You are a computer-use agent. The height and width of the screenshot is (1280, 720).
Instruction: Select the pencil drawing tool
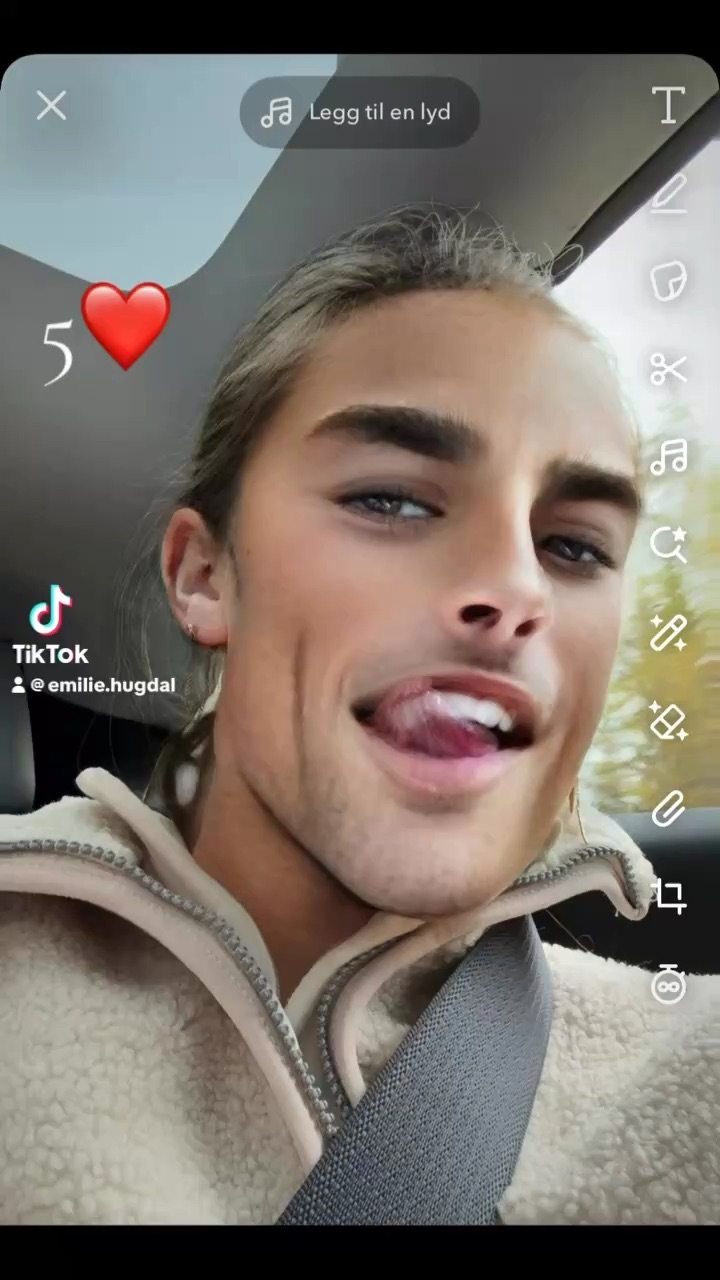pos(668,193)
